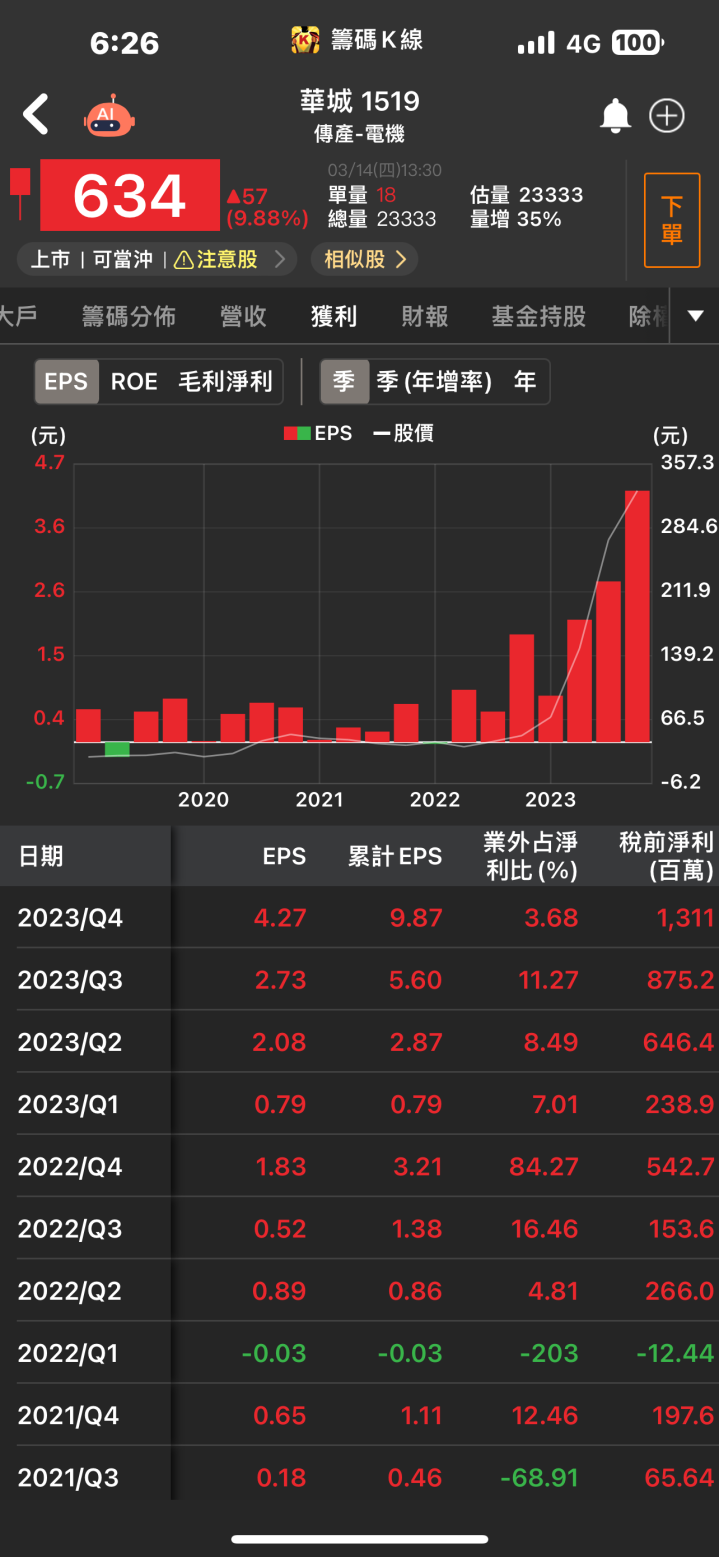Switch to the 籌碼分佈 tab
719x1557 pixels.
[x=129, y=317]
